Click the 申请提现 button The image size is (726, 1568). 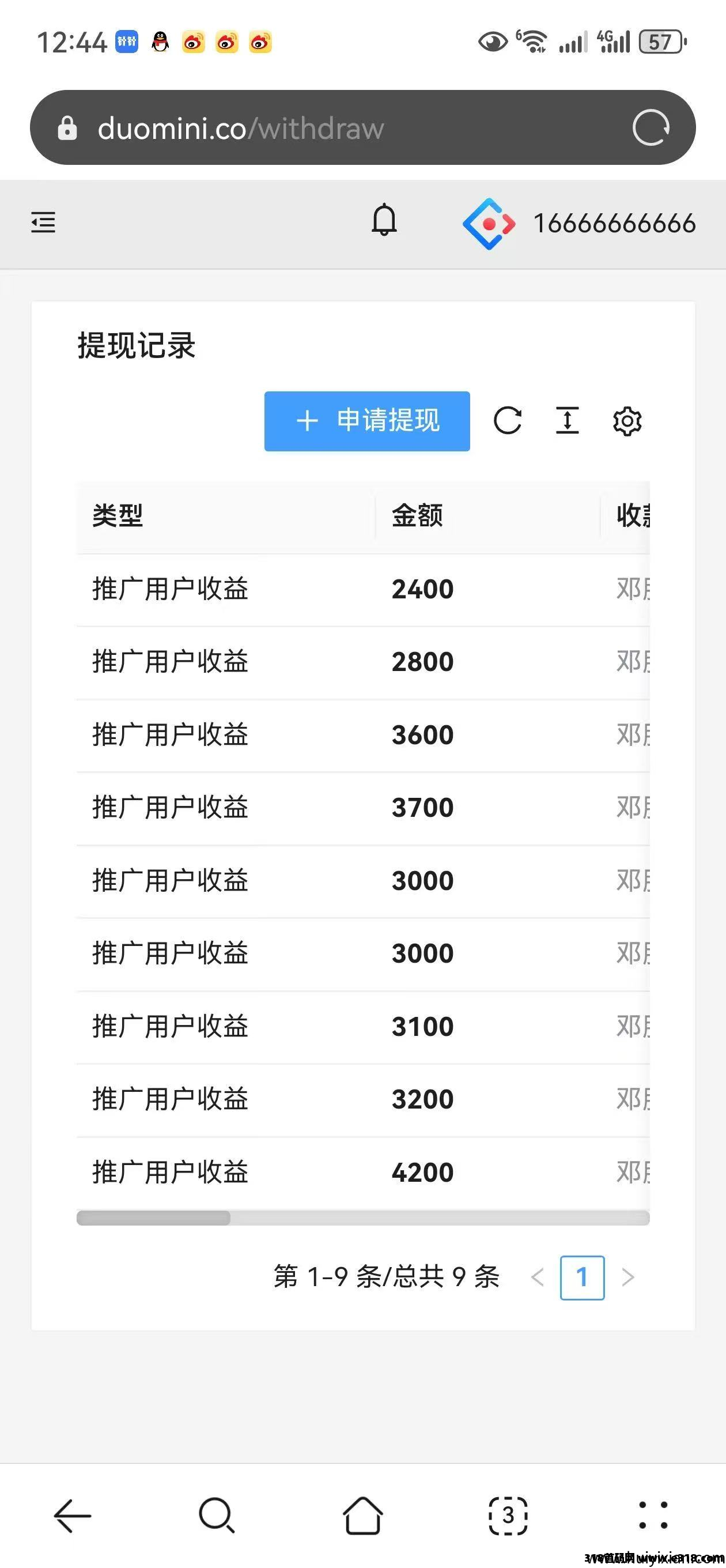[x=367, y=421]
